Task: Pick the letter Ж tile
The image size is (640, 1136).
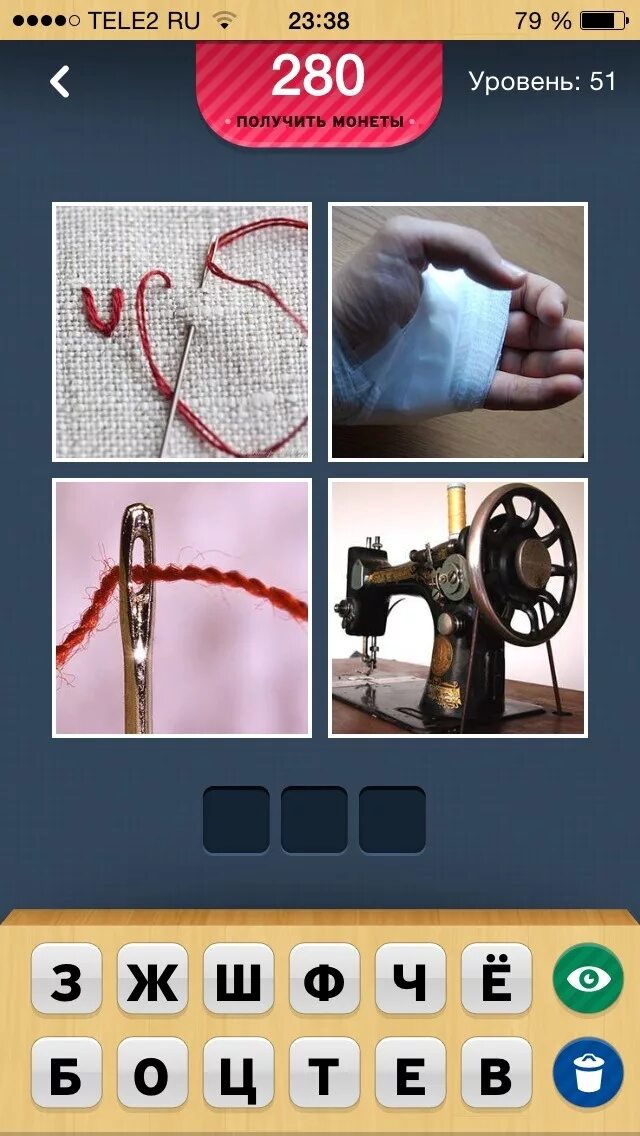Action: tap(153, 980)
